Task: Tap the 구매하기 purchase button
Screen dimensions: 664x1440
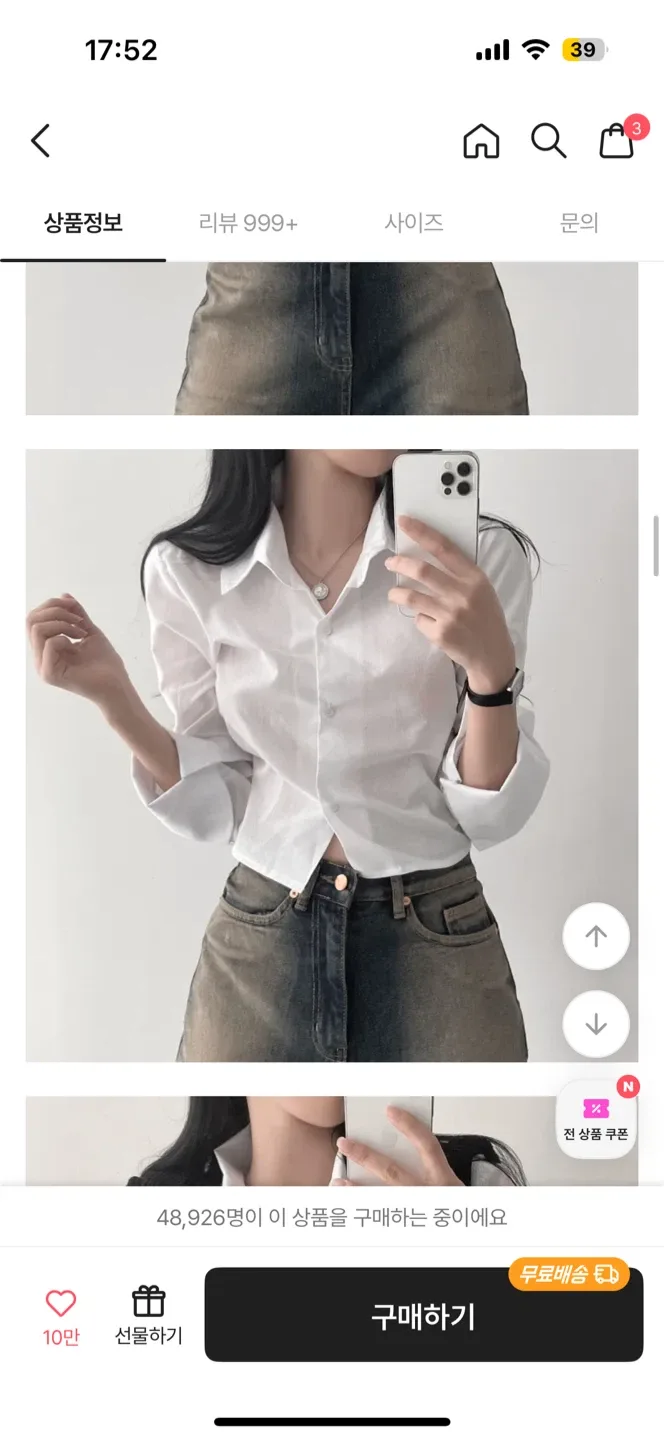Action: click(423, 1316)
